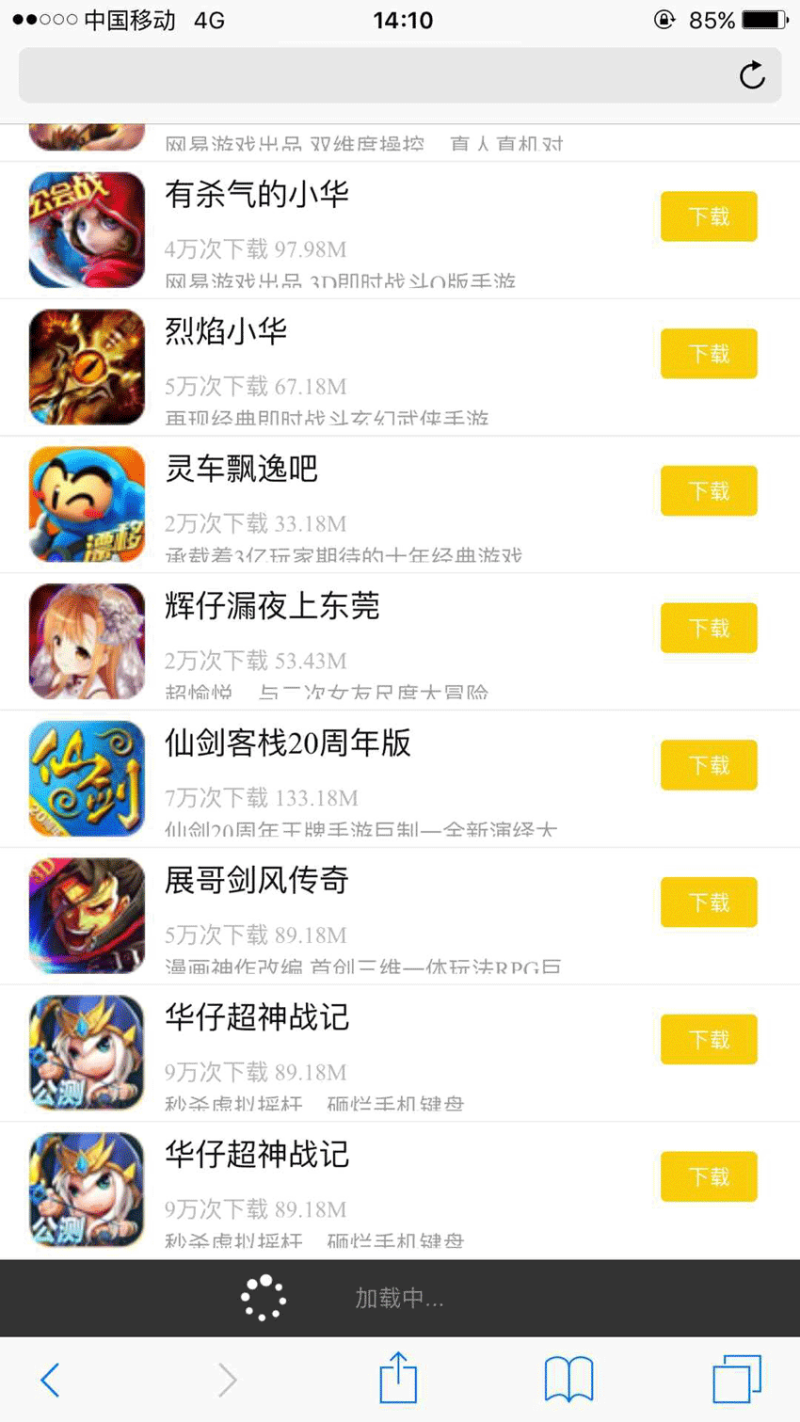Download 辉仔漏夜上东莞 game
The height and width of the screenshot is (1422, 800).
click(708, 628)
